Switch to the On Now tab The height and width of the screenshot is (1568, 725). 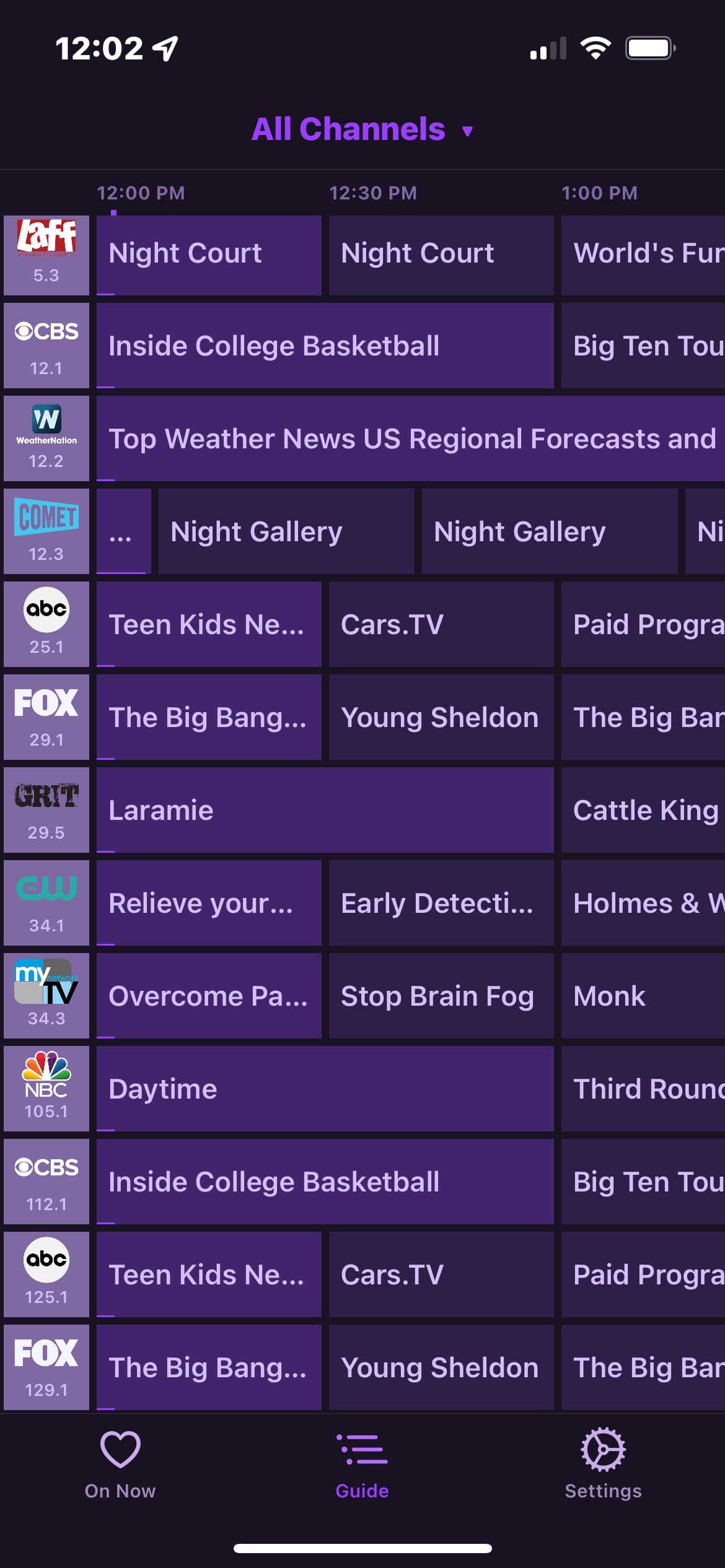pyautogui.click(x=120, y=1465)
